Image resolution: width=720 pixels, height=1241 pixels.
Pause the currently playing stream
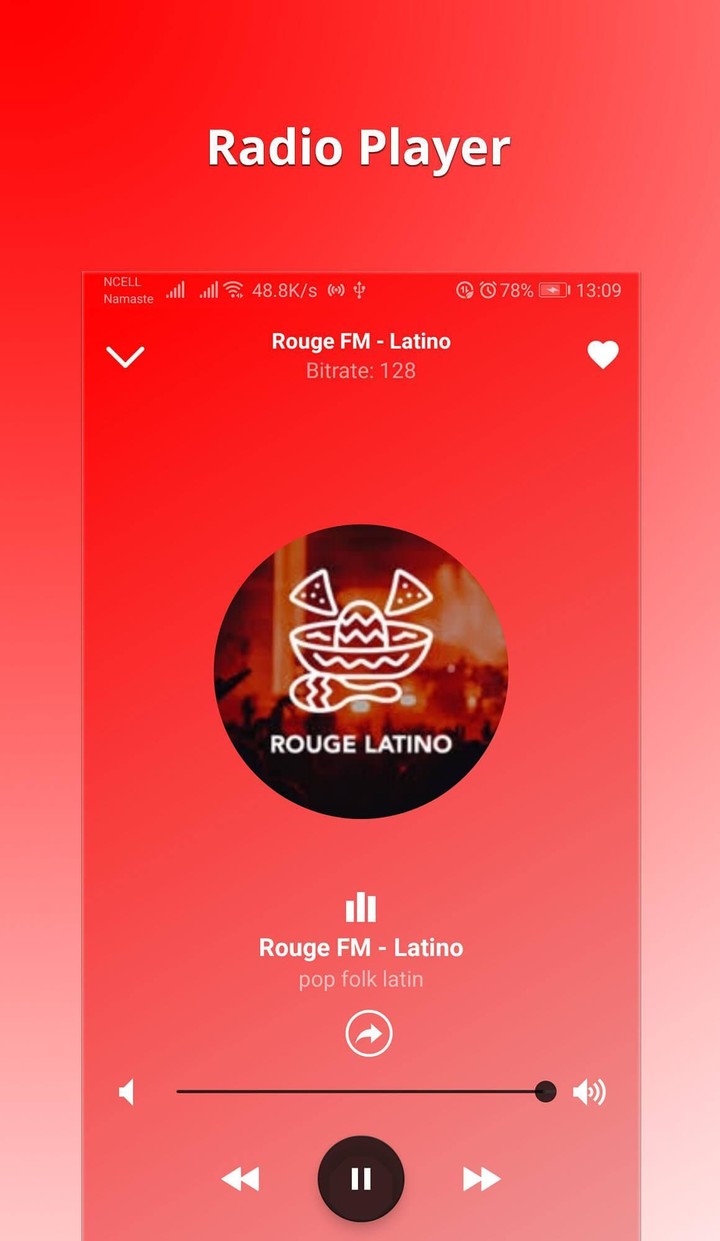pos(361,1178)
